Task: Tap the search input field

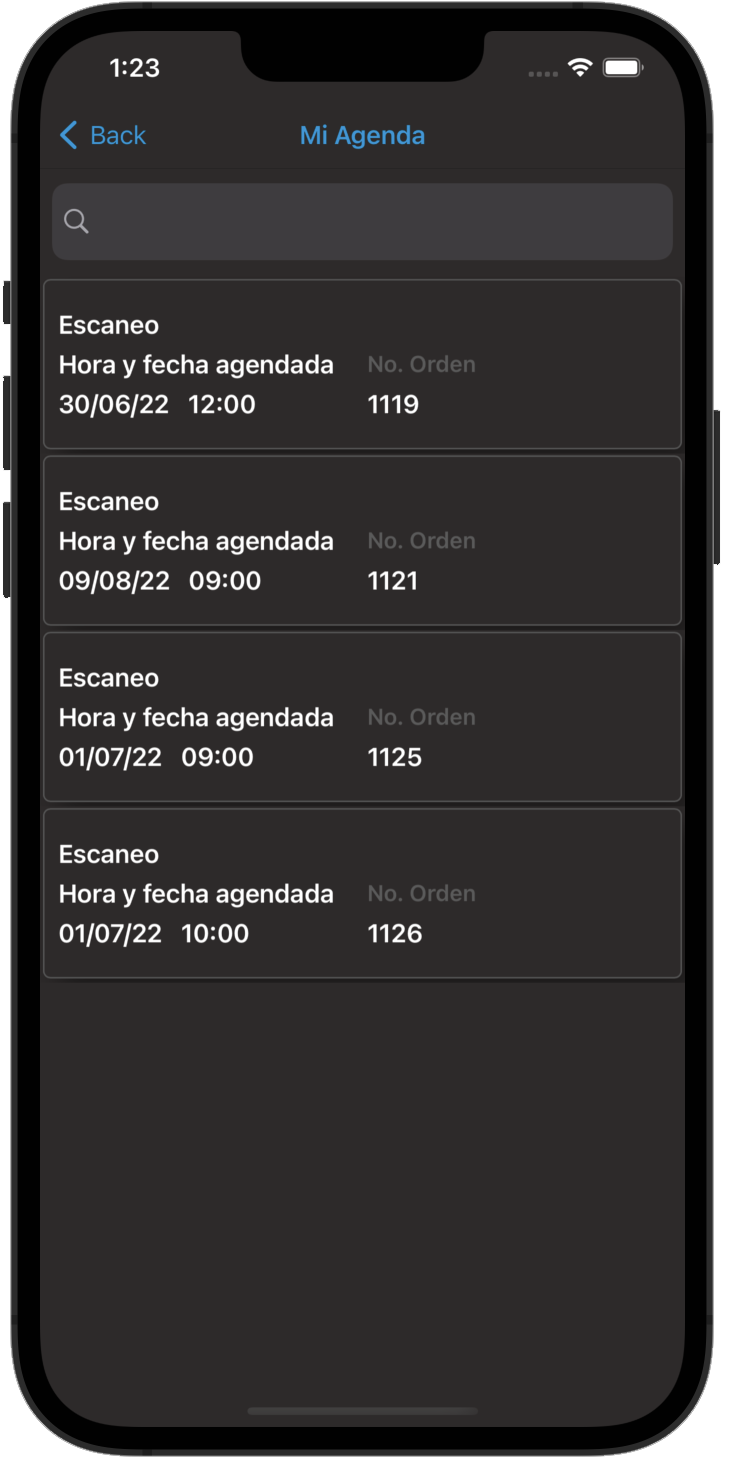Action: [362, 221]
